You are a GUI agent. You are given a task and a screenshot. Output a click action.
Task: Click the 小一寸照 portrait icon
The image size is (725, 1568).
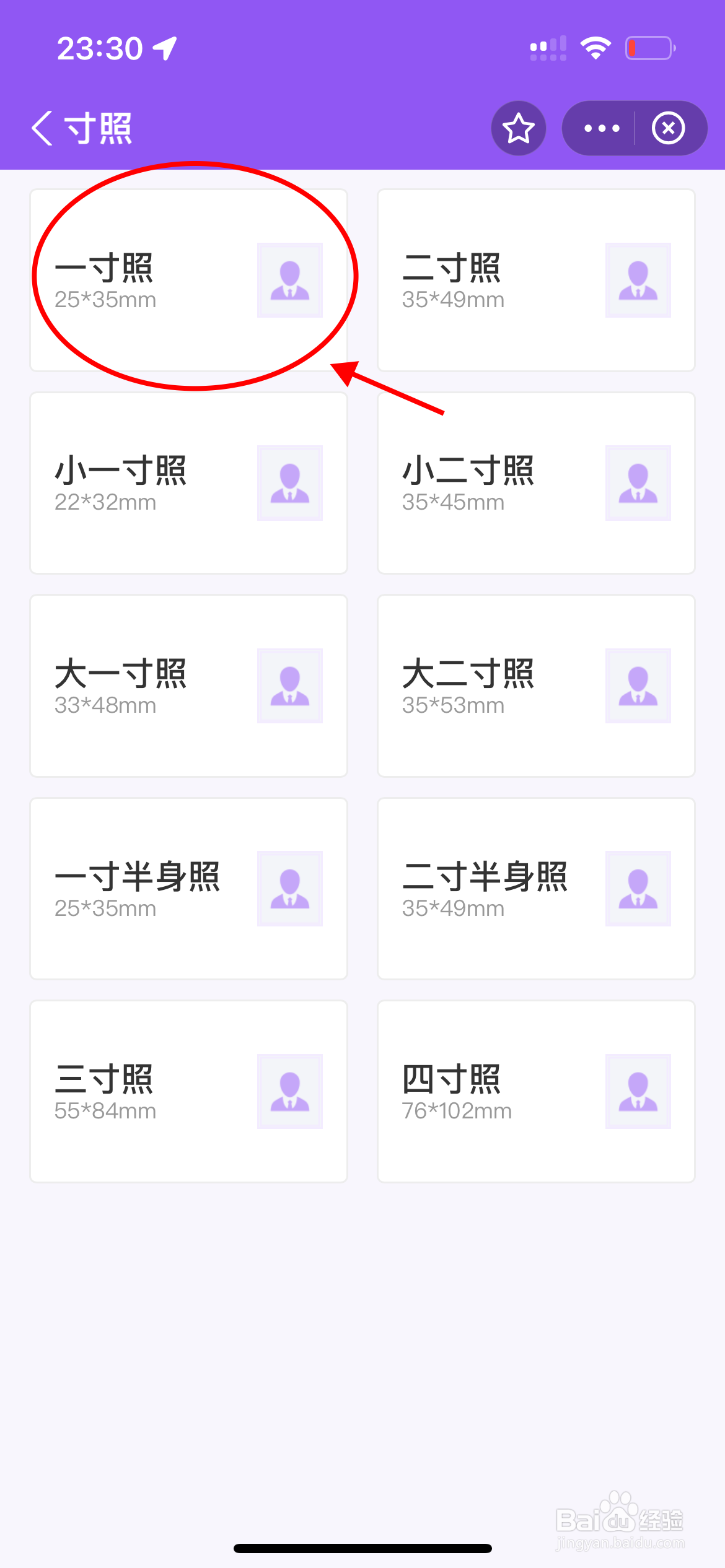click(x=289, y=483)
